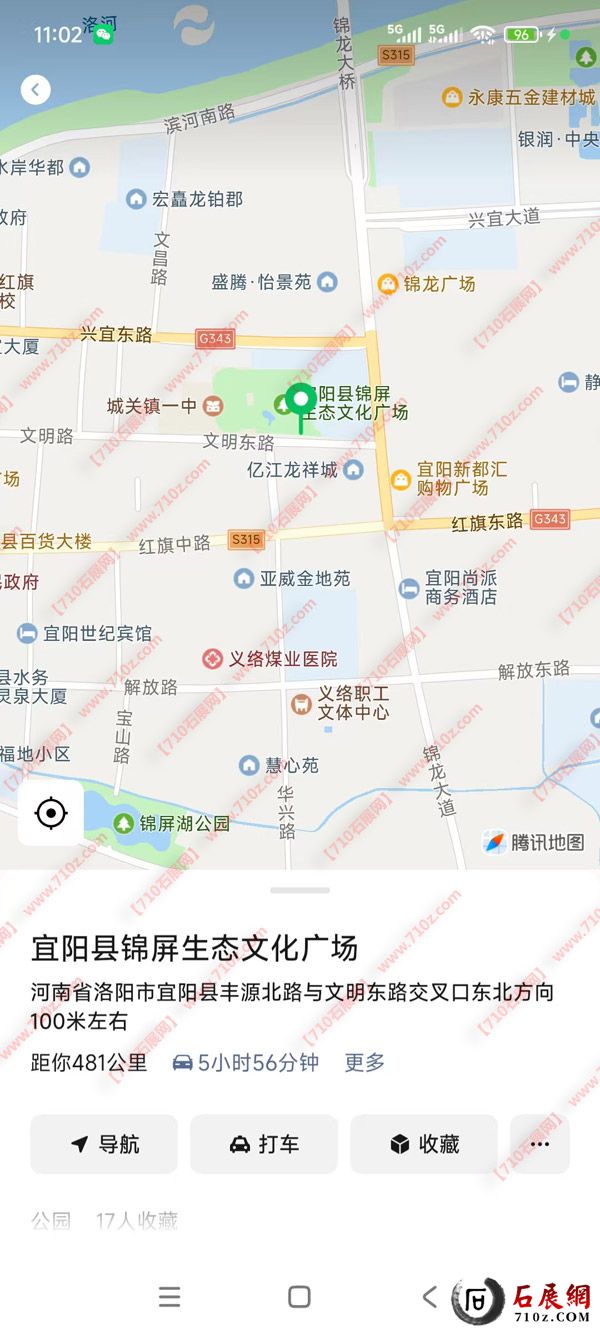Open the three-dot more options button
Screen dimensions: 600x1333
coord(540,1144)
